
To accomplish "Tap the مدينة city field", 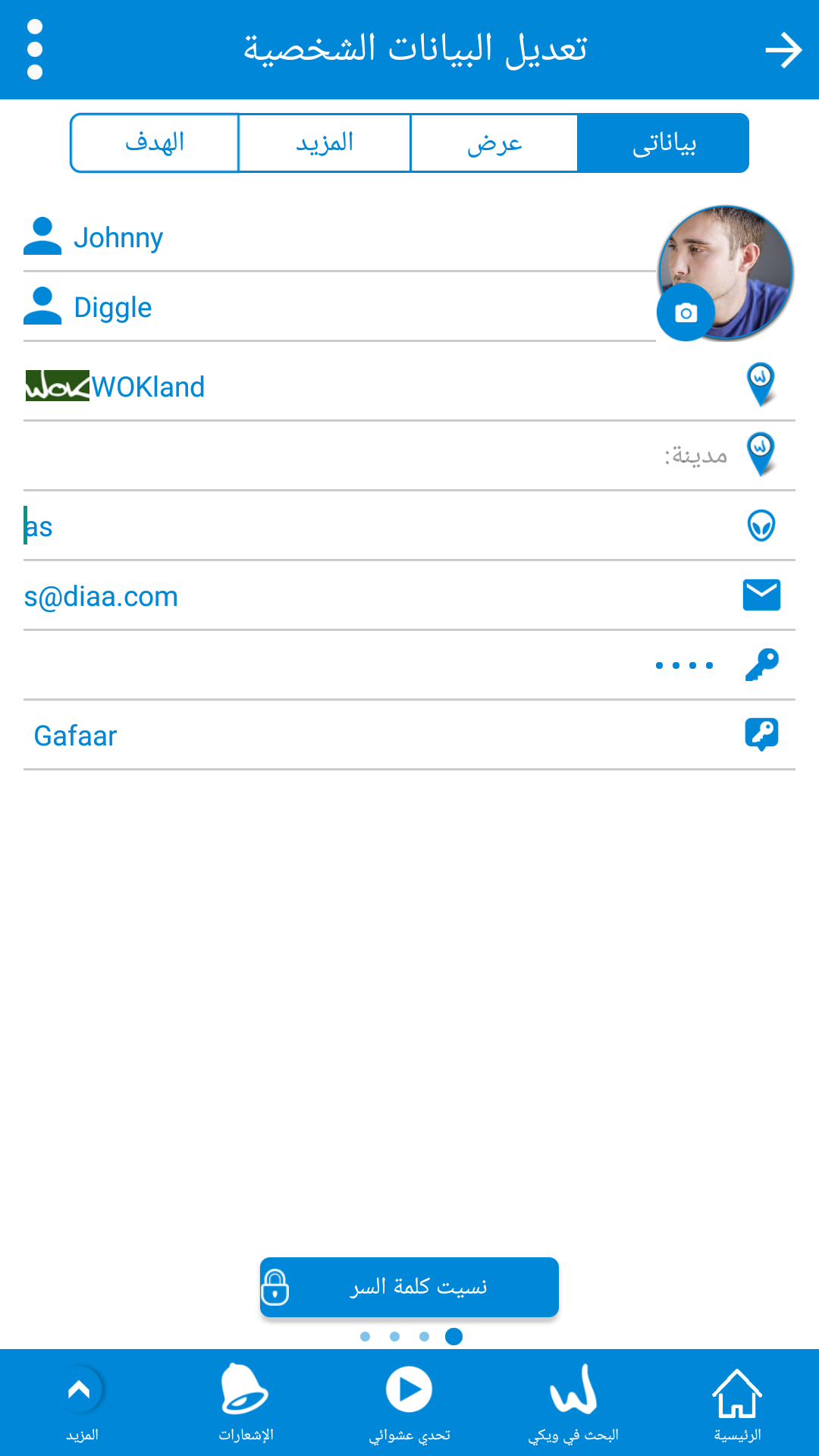I will 409,455.
